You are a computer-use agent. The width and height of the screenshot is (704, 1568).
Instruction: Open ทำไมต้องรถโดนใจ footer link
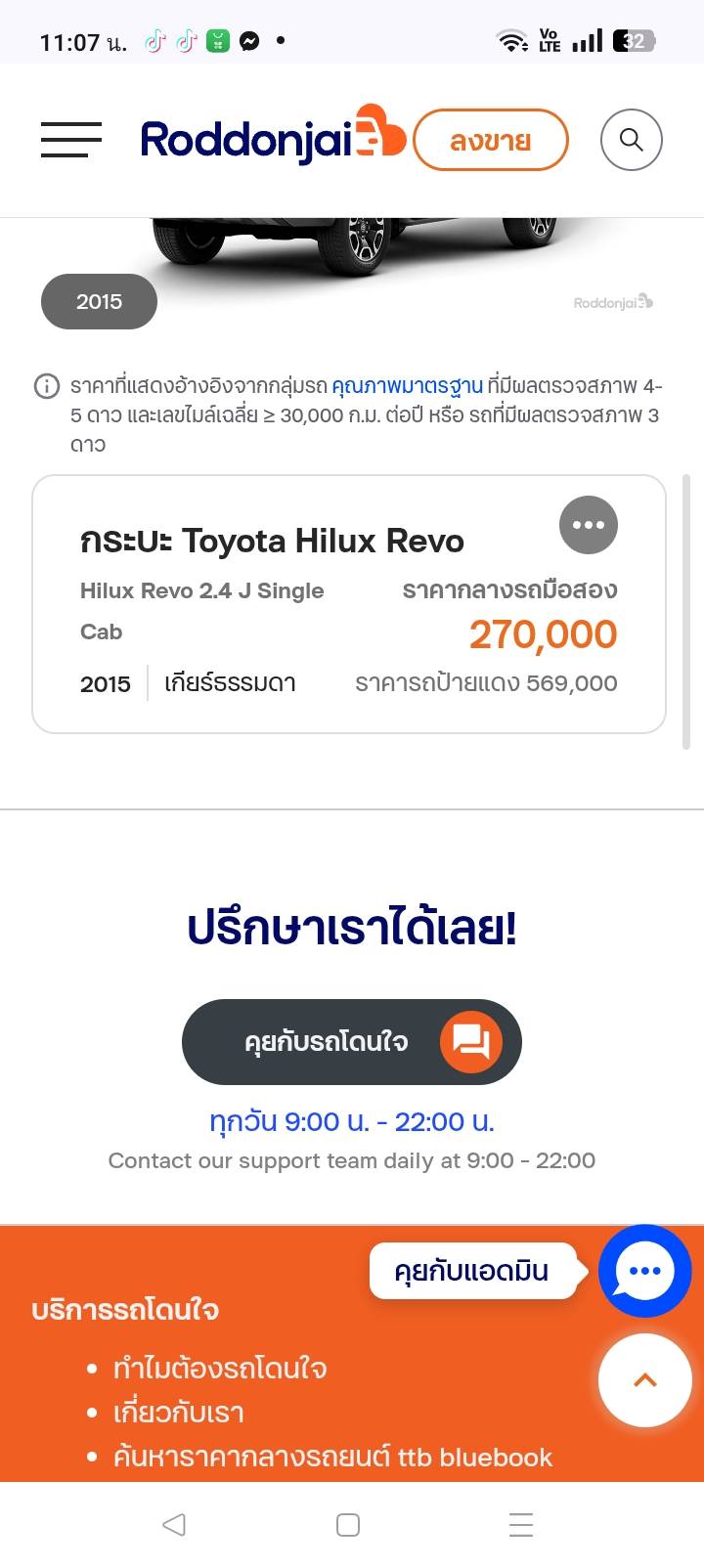tap(220, 1368)
